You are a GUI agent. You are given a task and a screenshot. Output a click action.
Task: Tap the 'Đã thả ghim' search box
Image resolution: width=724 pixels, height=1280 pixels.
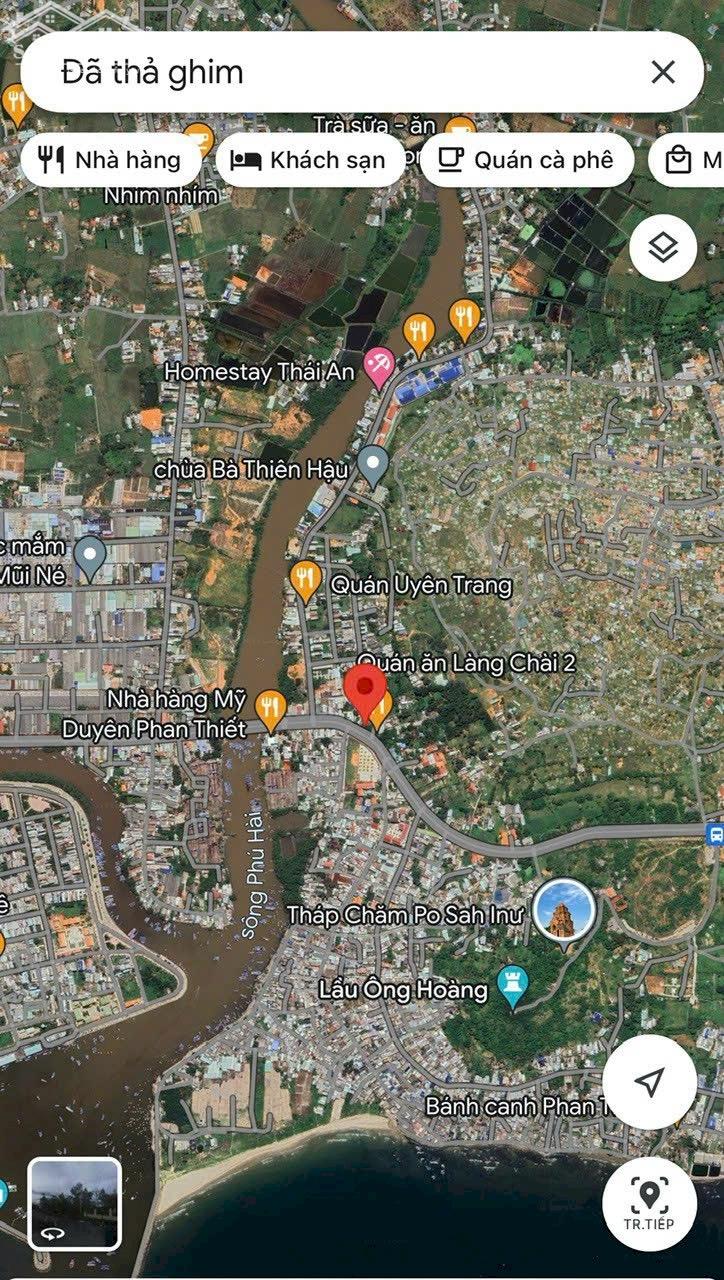330,72
